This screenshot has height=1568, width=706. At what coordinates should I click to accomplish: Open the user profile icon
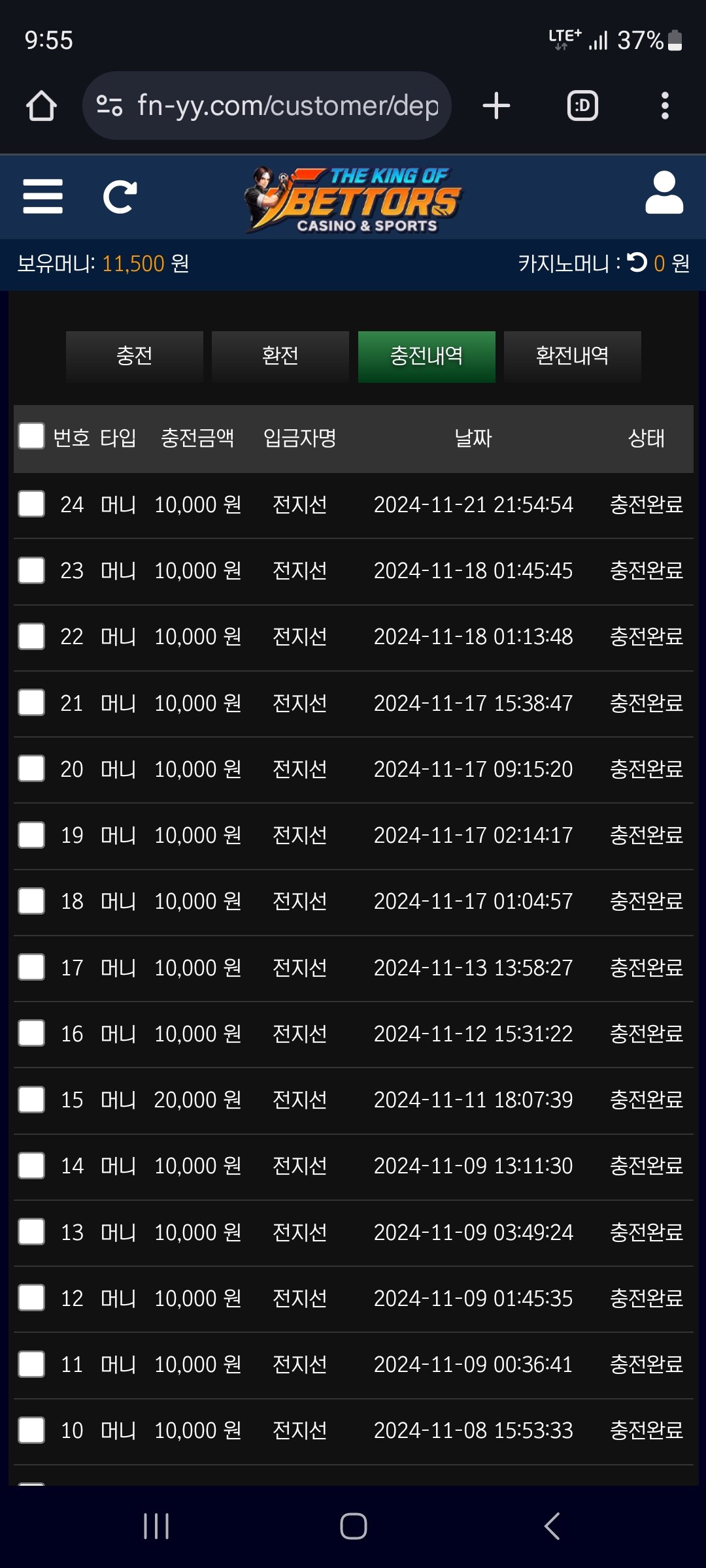click(664, 193)
